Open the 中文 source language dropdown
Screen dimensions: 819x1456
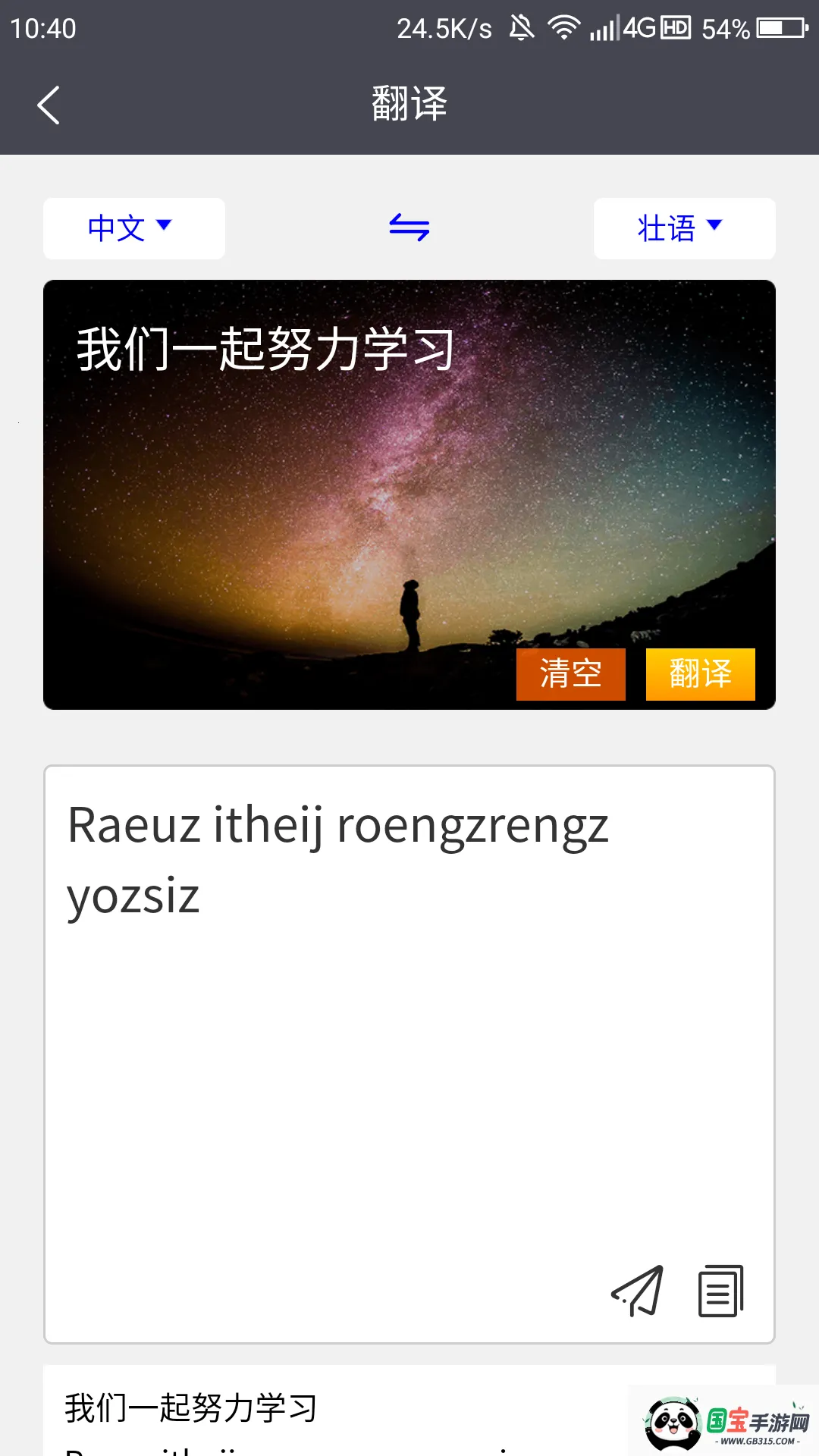(x=133, y=228)
